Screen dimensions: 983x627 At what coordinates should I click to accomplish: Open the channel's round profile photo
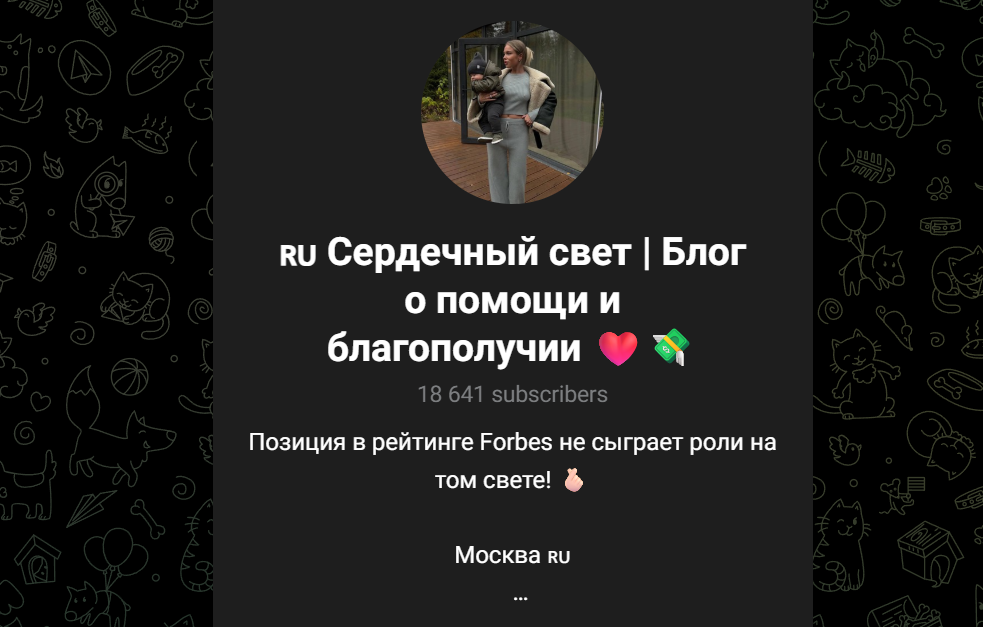[512, 113]
